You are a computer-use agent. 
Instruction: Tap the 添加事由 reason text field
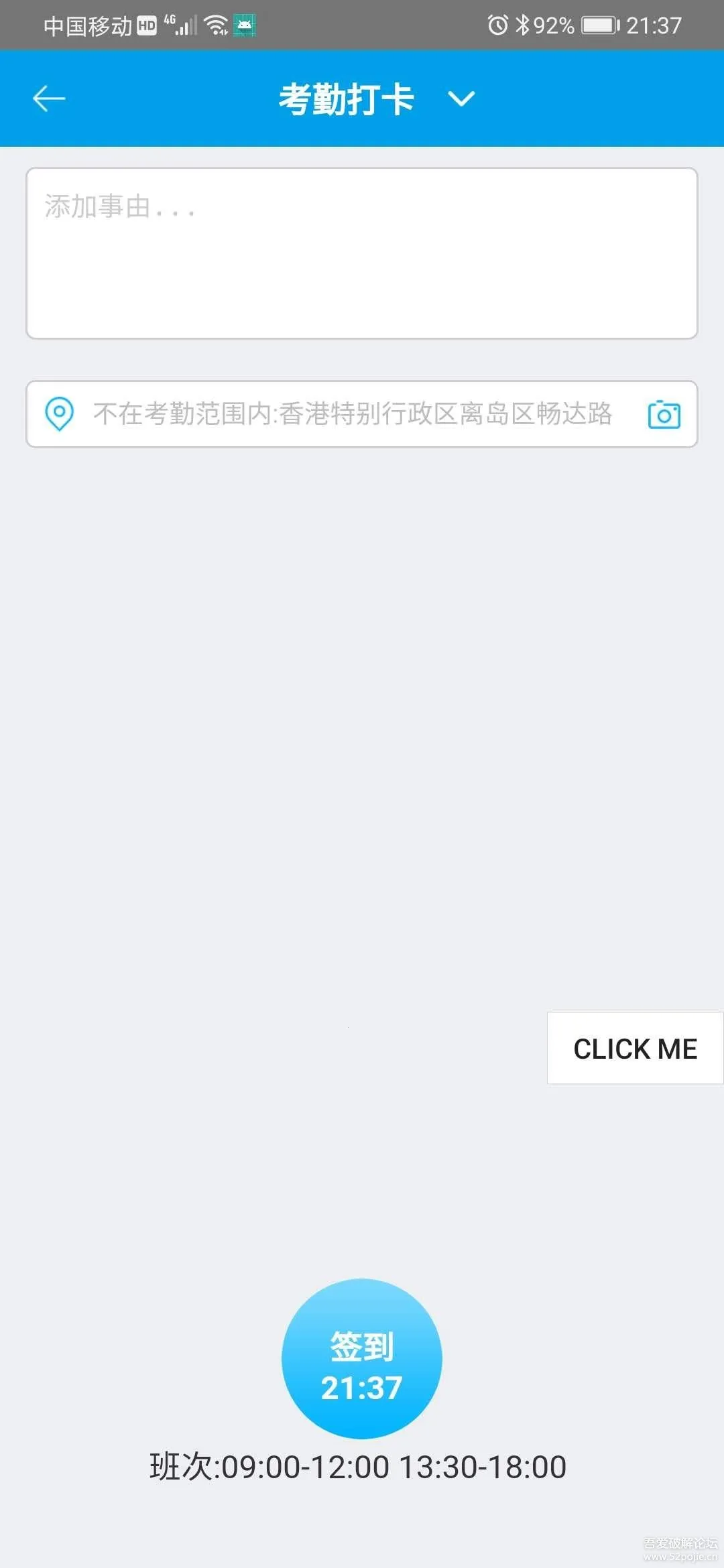click(362, 253)
